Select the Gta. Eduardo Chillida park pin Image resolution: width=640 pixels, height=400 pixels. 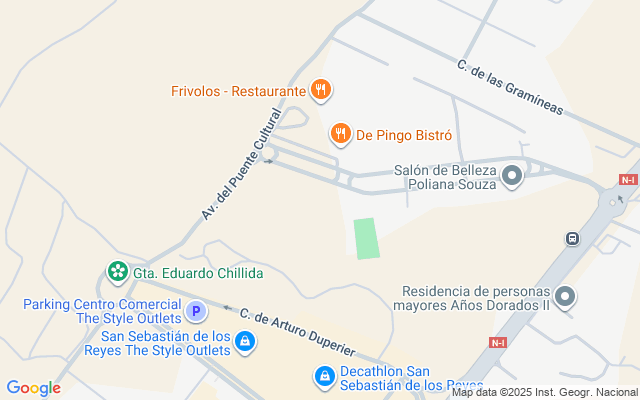[x=118, y=272]
